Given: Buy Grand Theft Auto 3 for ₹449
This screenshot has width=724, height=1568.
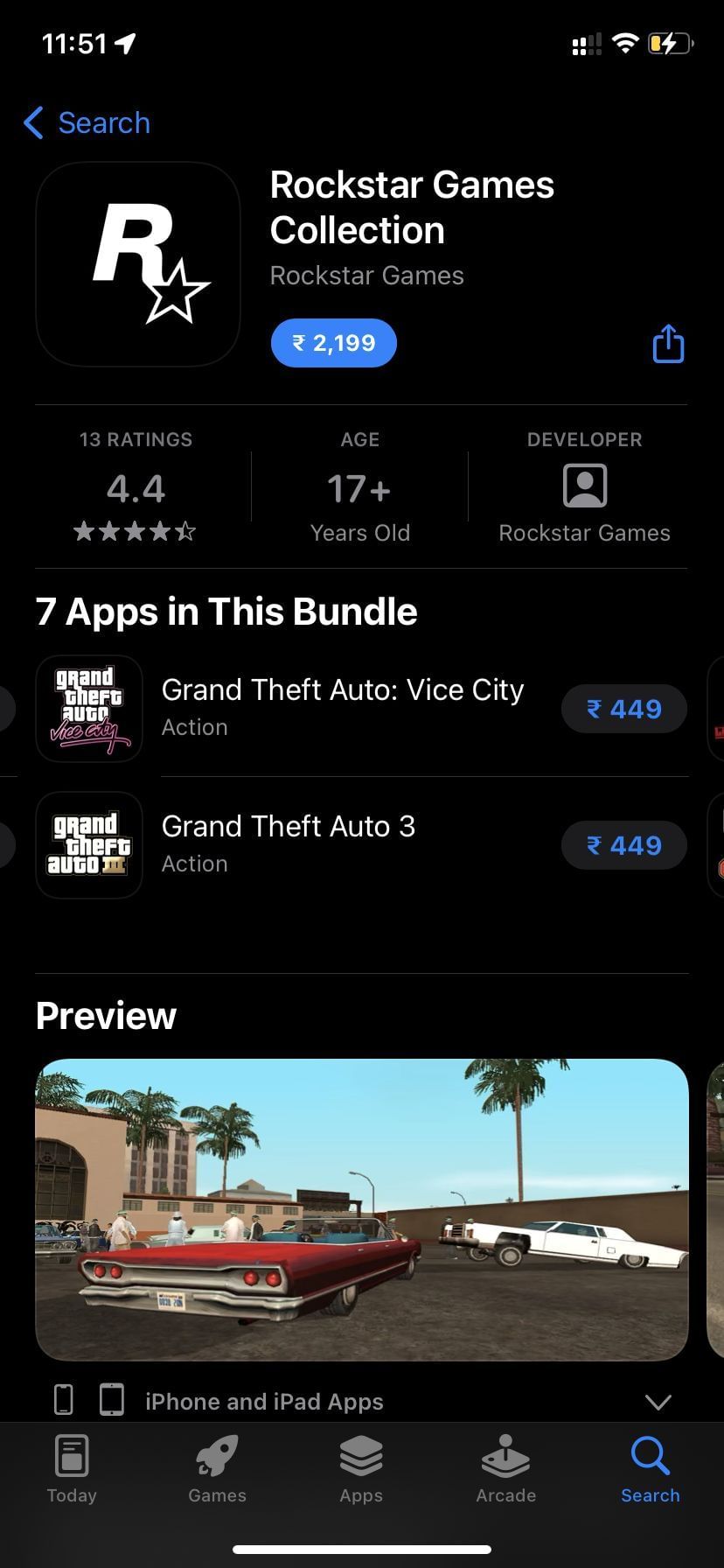Looking at the screenshot, I should point(623,845).
